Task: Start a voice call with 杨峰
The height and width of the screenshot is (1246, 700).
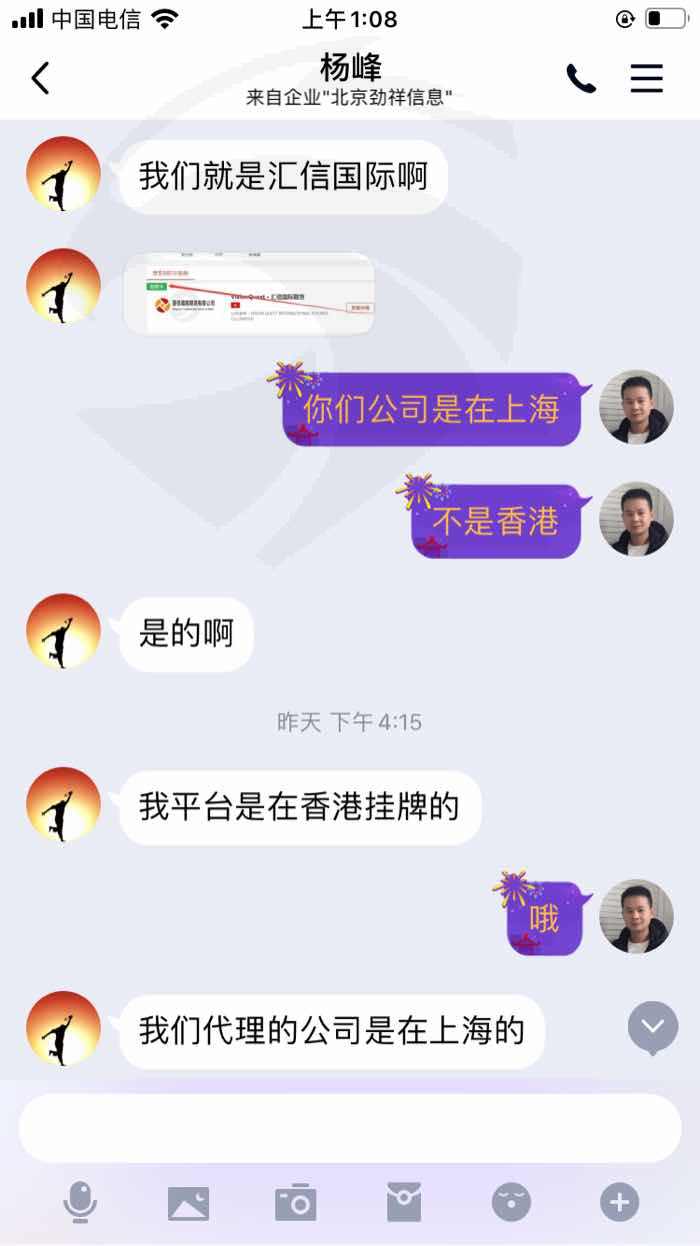Action: [581, 78]
